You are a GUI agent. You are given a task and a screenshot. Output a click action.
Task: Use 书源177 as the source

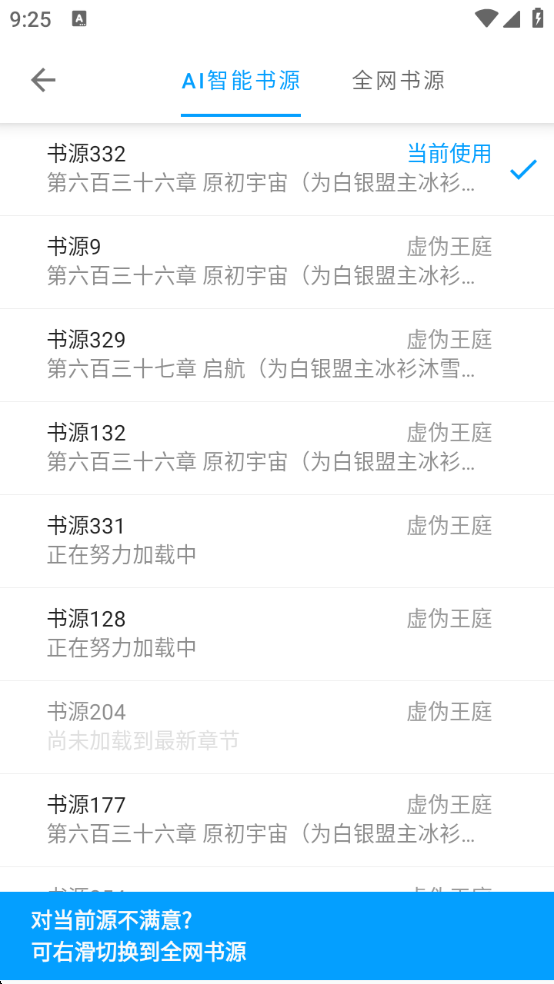point(277,819)
